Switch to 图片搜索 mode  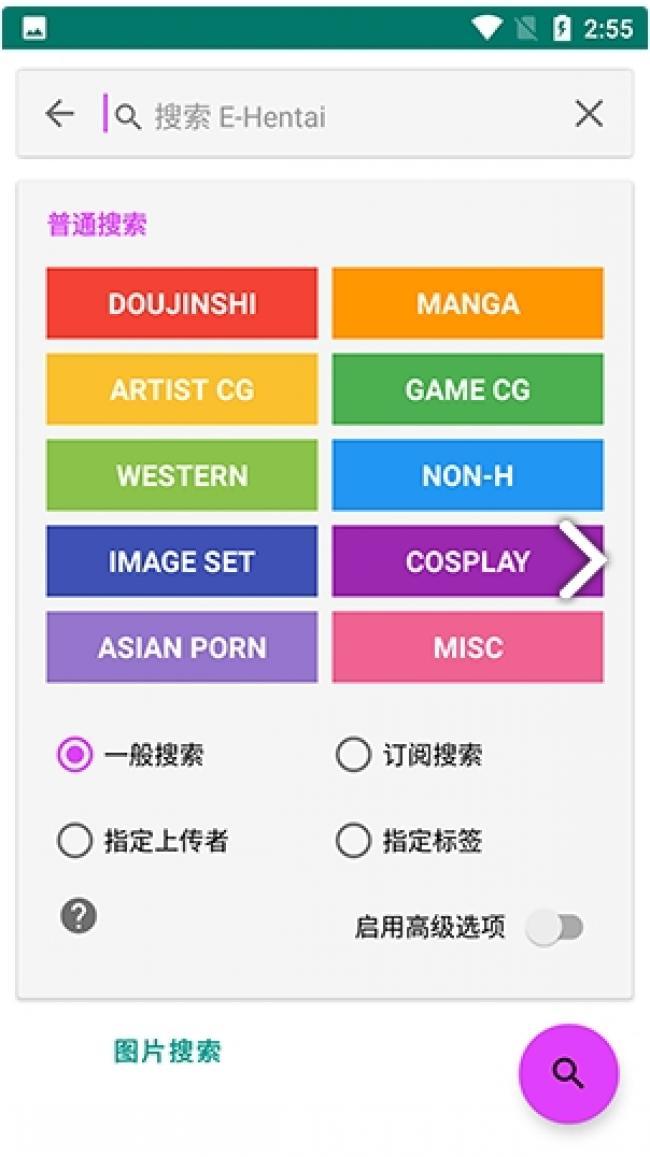point(167,1051)
